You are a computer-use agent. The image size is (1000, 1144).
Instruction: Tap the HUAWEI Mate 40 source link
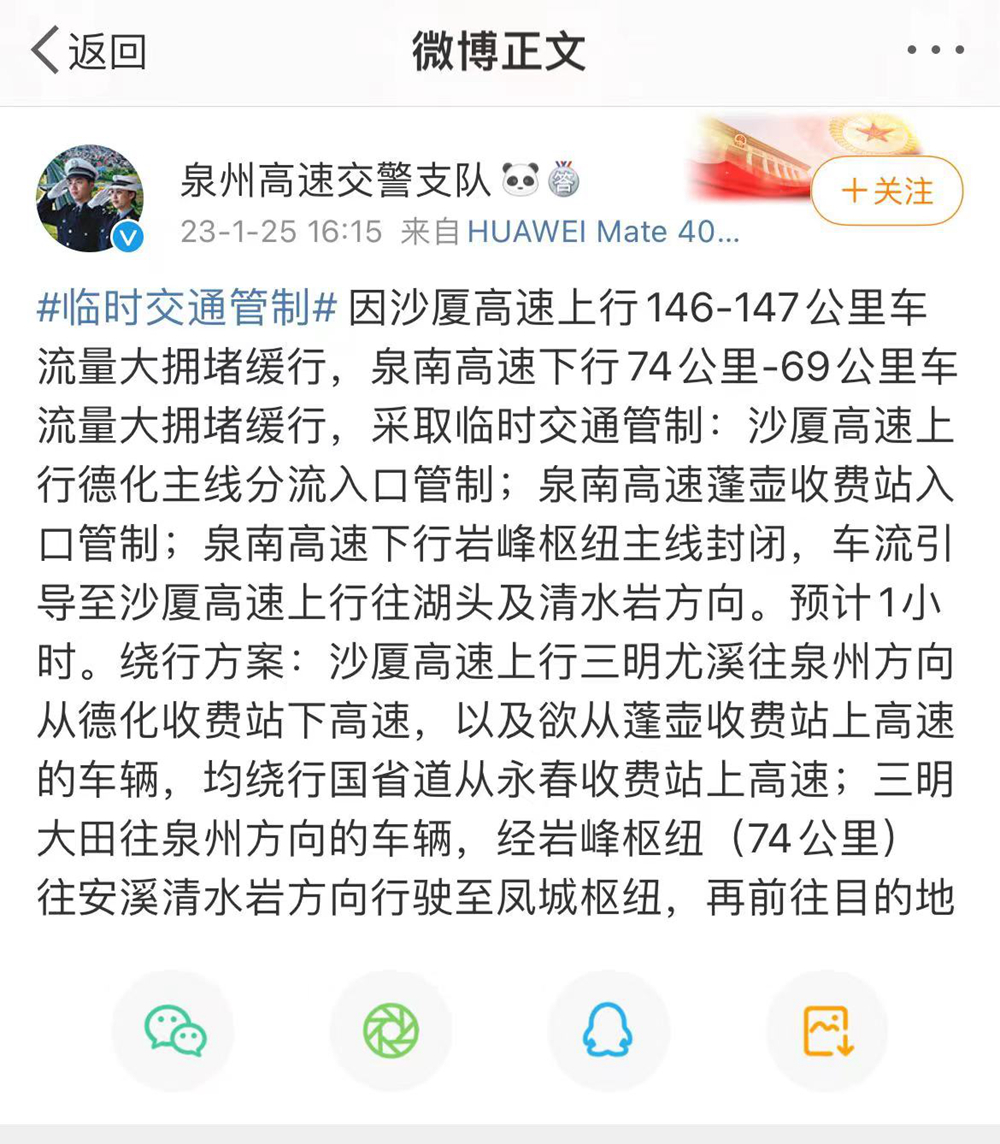coord(603,232)
